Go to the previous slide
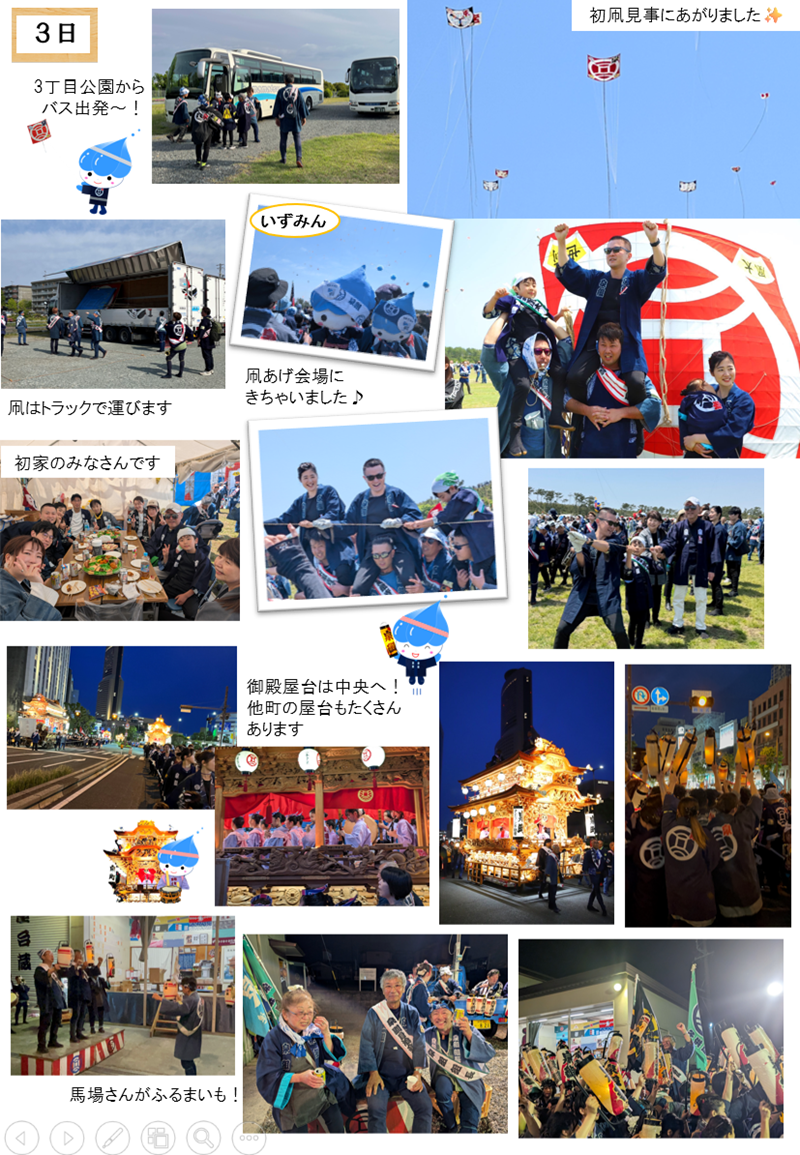 (22, 1137)
